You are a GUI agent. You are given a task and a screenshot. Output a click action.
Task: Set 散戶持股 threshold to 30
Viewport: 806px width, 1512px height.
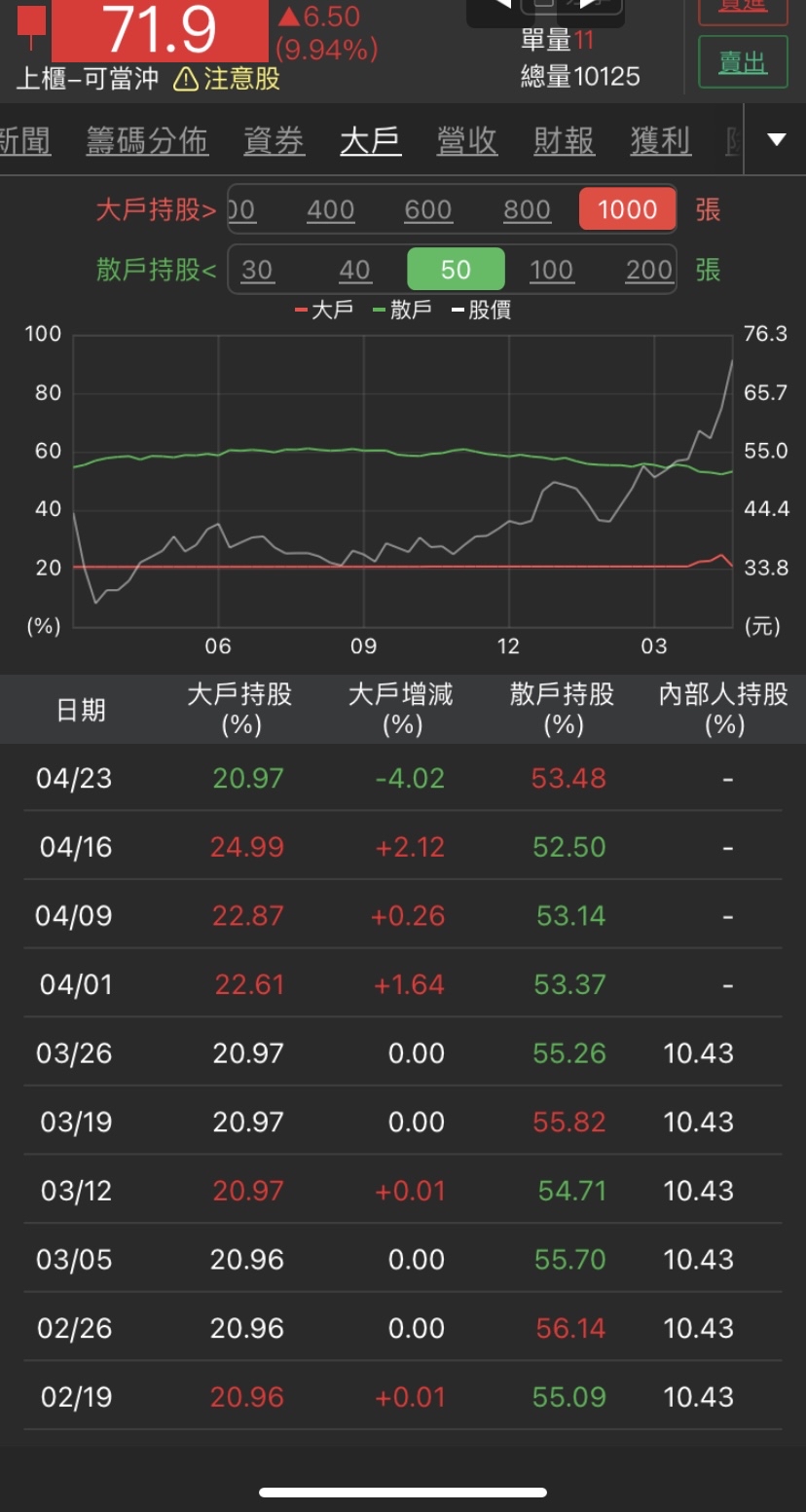[257, 270]
